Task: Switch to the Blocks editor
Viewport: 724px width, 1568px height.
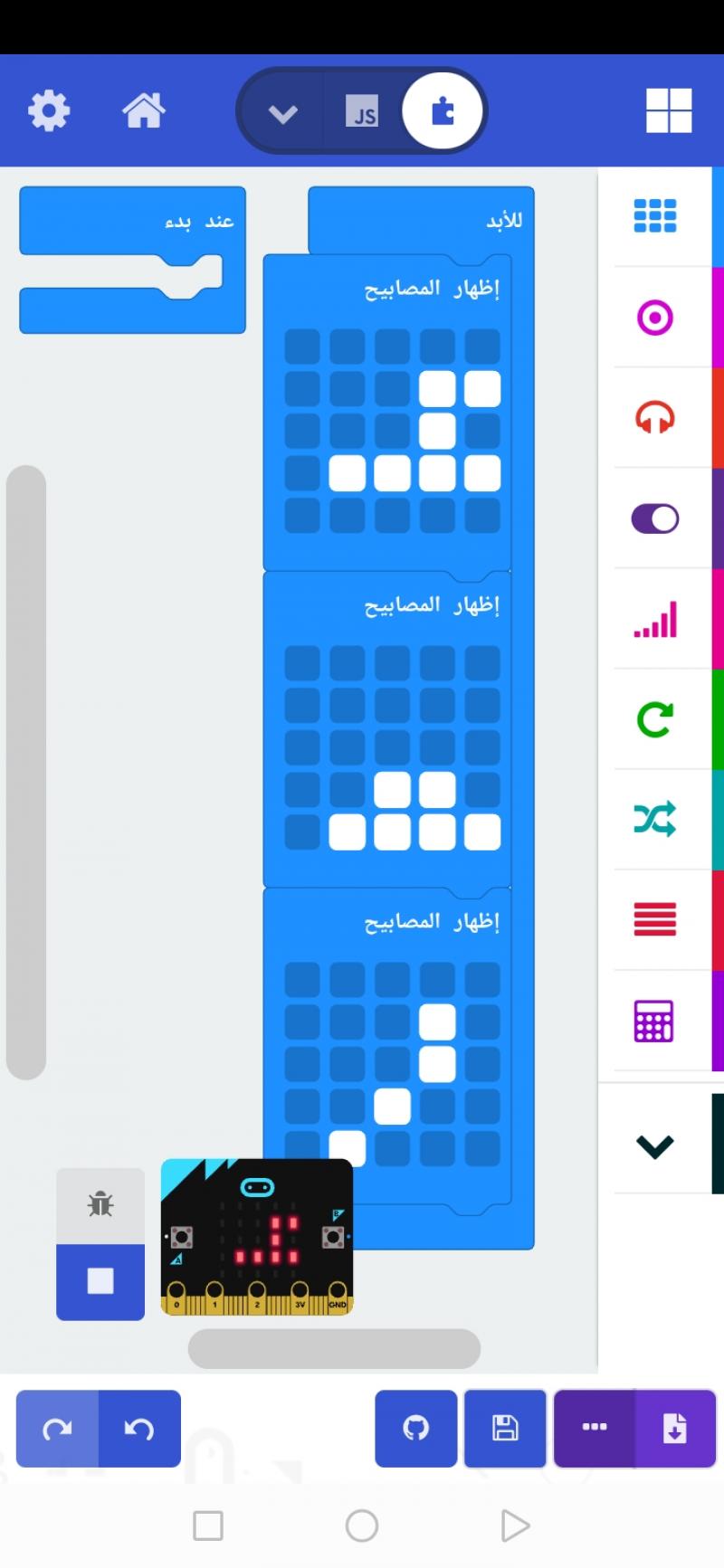Action: click(x=443, y=112)
